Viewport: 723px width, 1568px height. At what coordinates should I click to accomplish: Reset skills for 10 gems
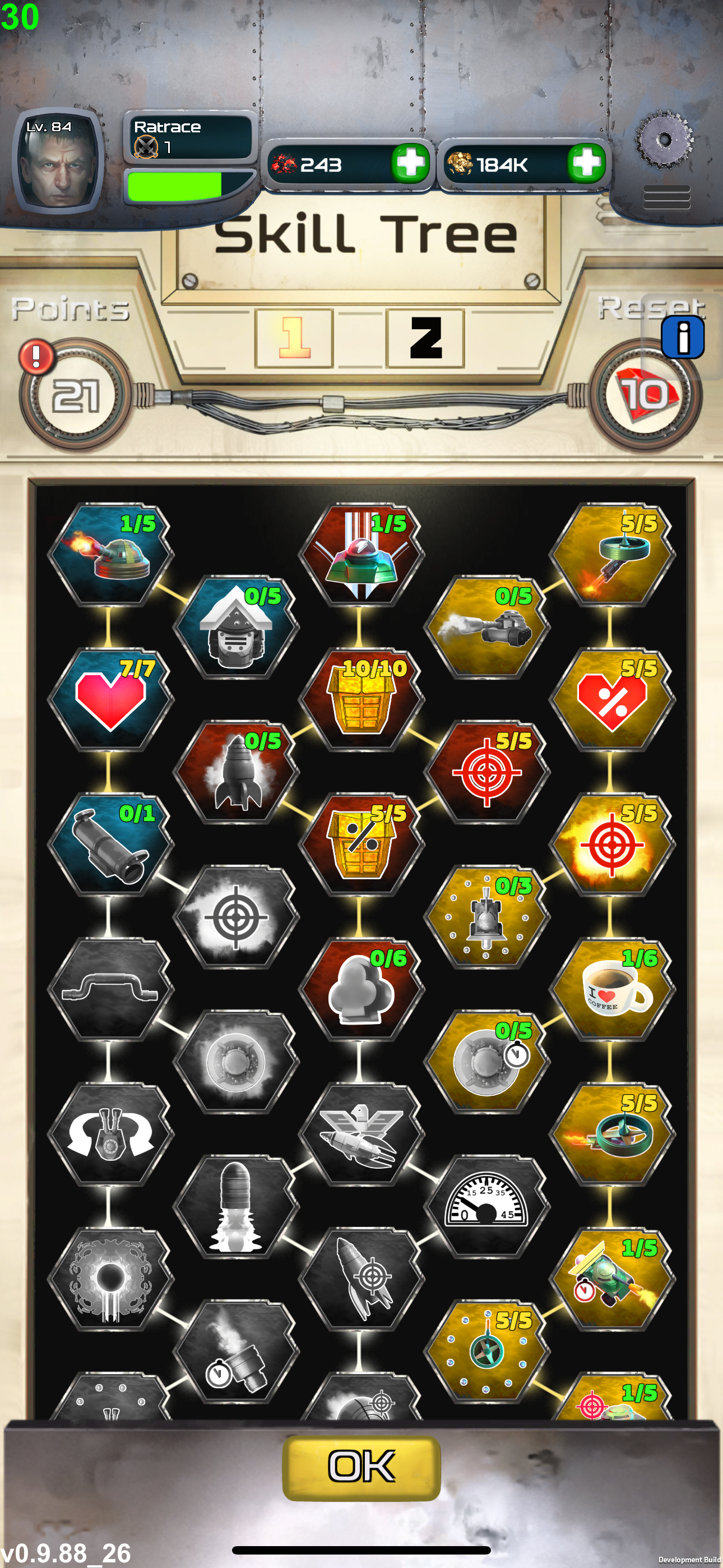pos(646,394)
